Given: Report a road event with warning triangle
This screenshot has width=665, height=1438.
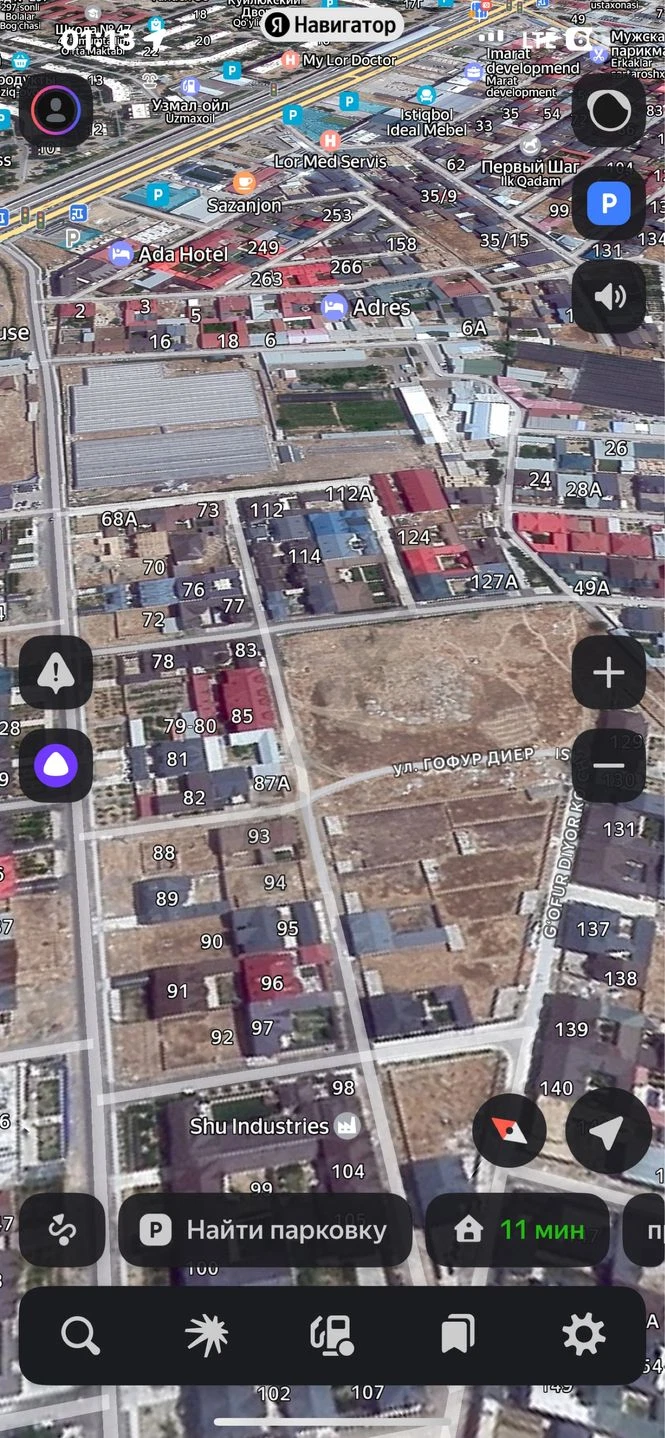Looking at the screenshot, I should (x=56, y=673).
